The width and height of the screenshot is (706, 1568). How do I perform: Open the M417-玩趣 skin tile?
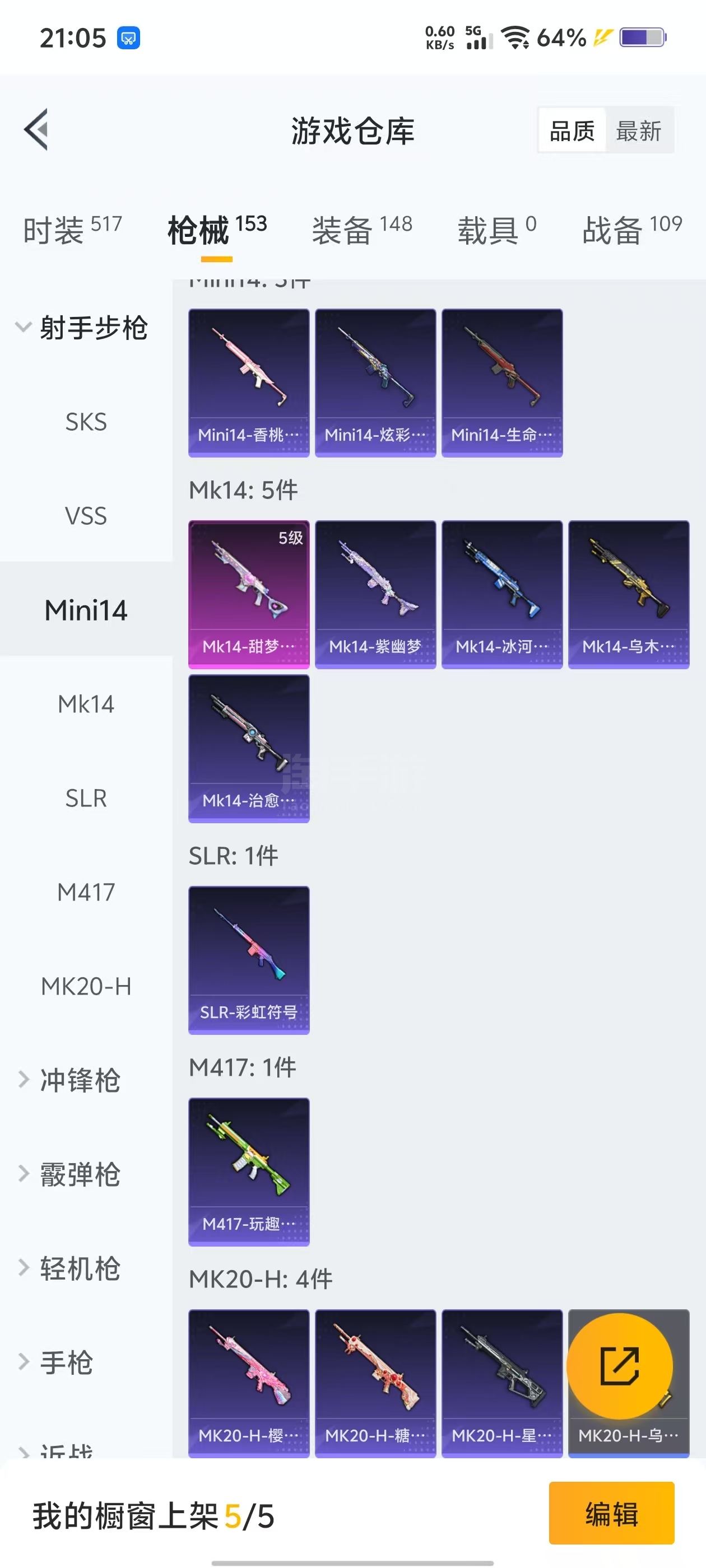tap(249, 1172)
